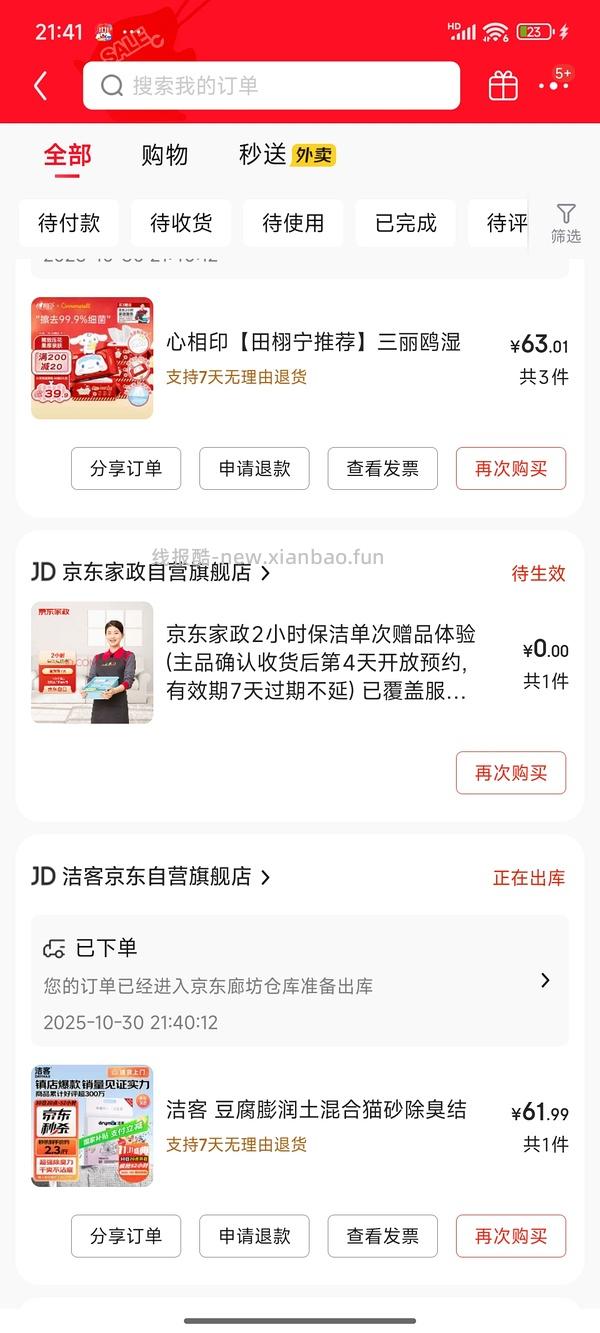
Task: Open 京东家政自营旗舰店 store link
Action: [x=155, y=573]
